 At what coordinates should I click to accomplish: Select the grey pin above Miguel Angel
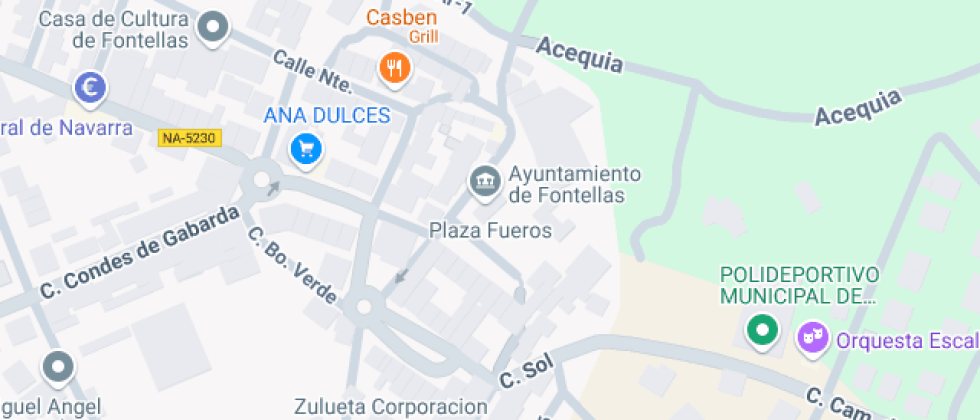(59, 368)
